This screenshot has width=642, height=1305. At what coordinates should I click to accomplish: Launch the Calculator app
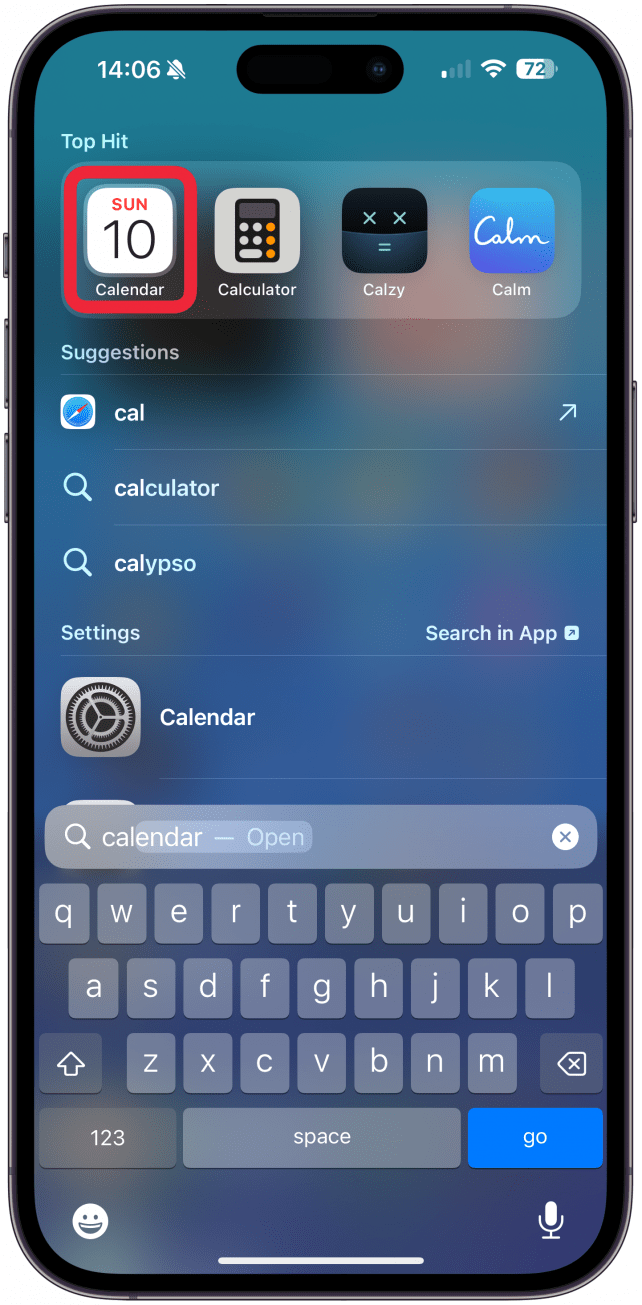257,239
